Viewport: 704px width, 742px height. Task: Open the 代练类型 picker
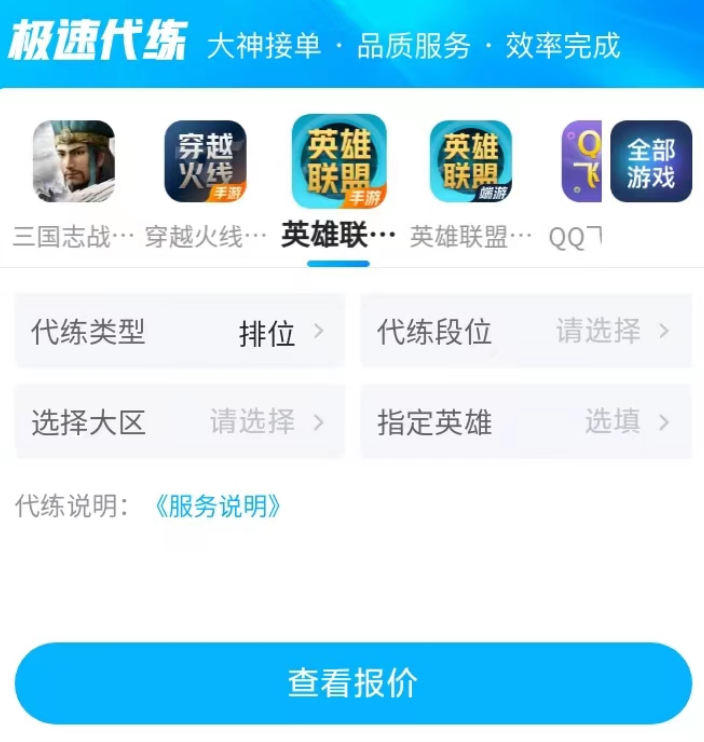(x=180, y=331)
